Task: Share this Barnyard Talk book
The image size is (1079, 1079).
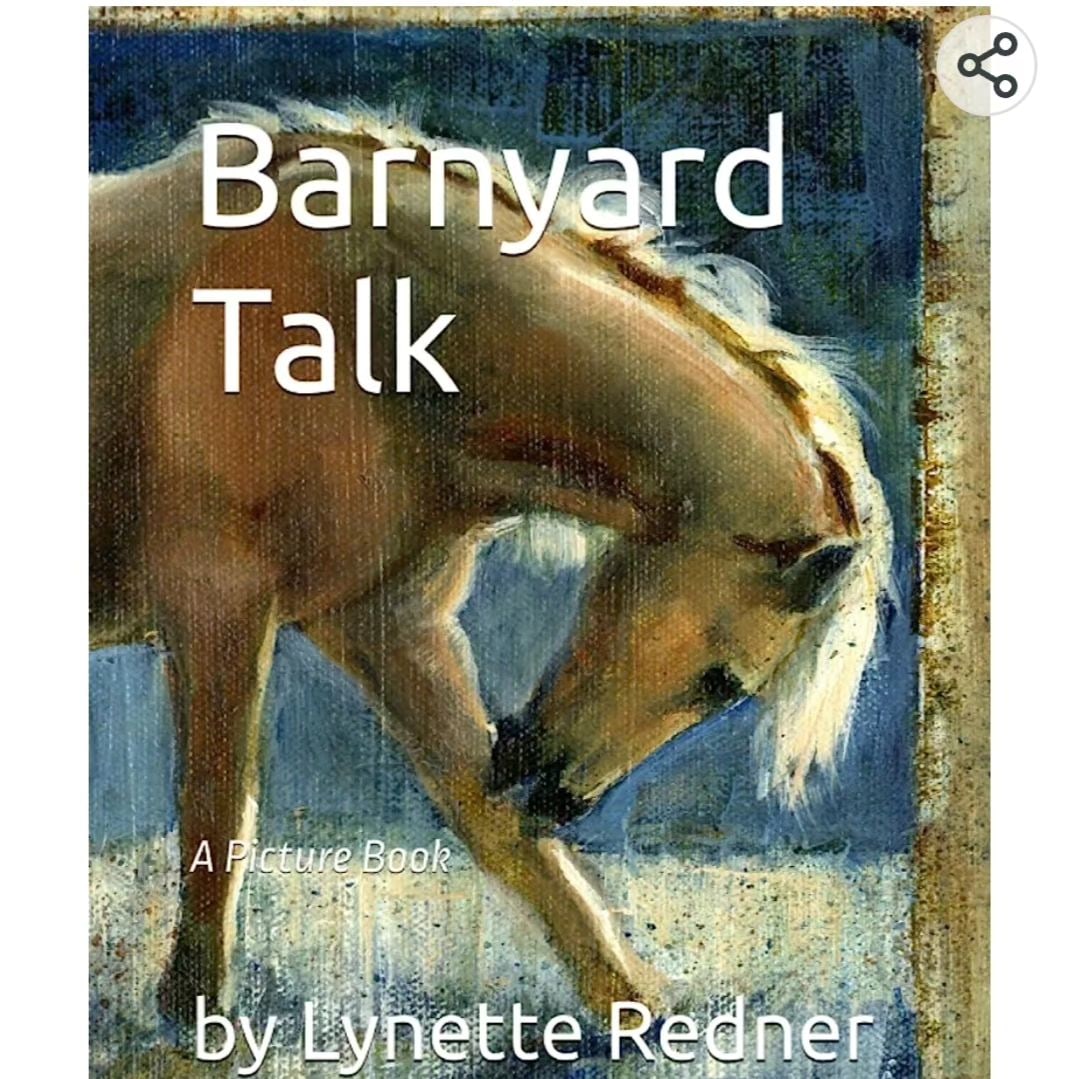Action: pos(987,66)
